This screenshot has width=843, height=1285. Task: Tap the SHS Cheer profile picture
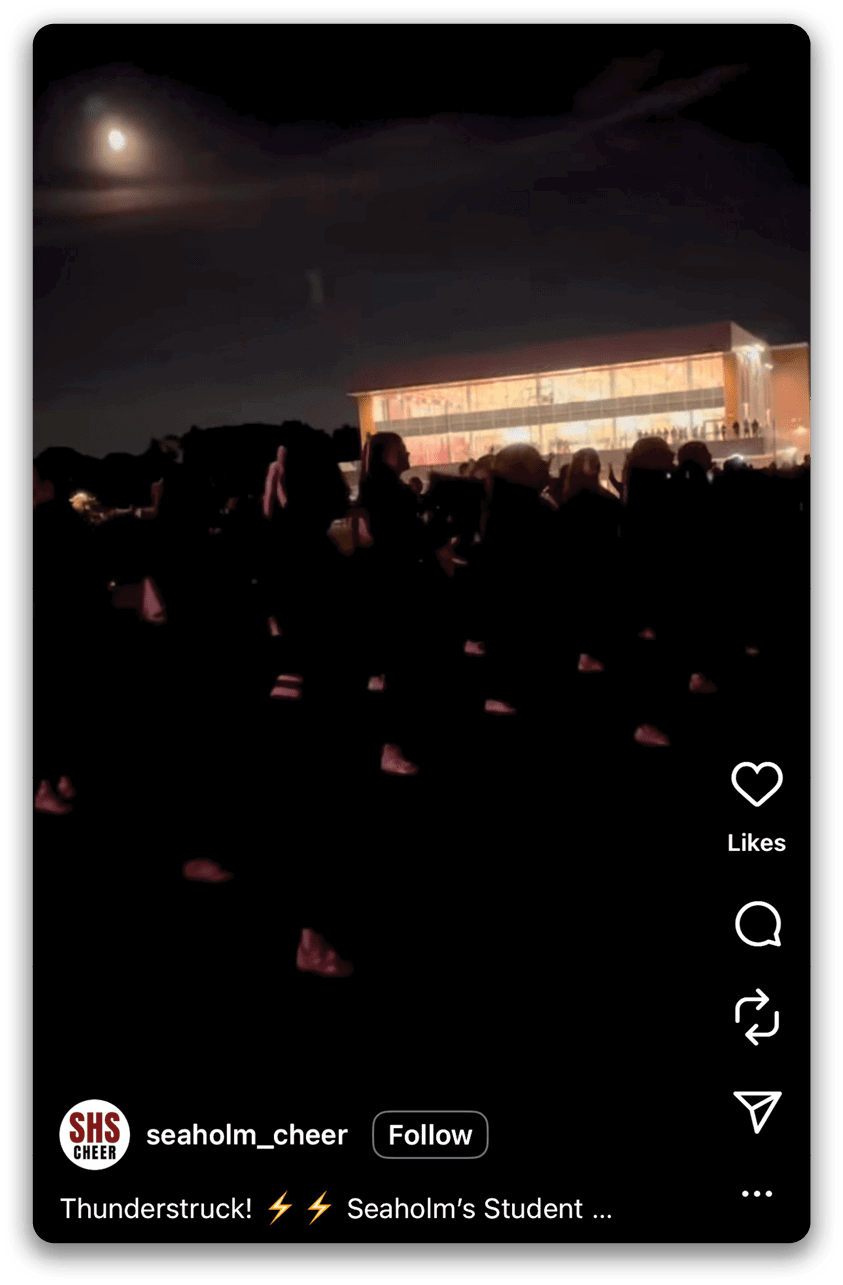(94, 1135)
